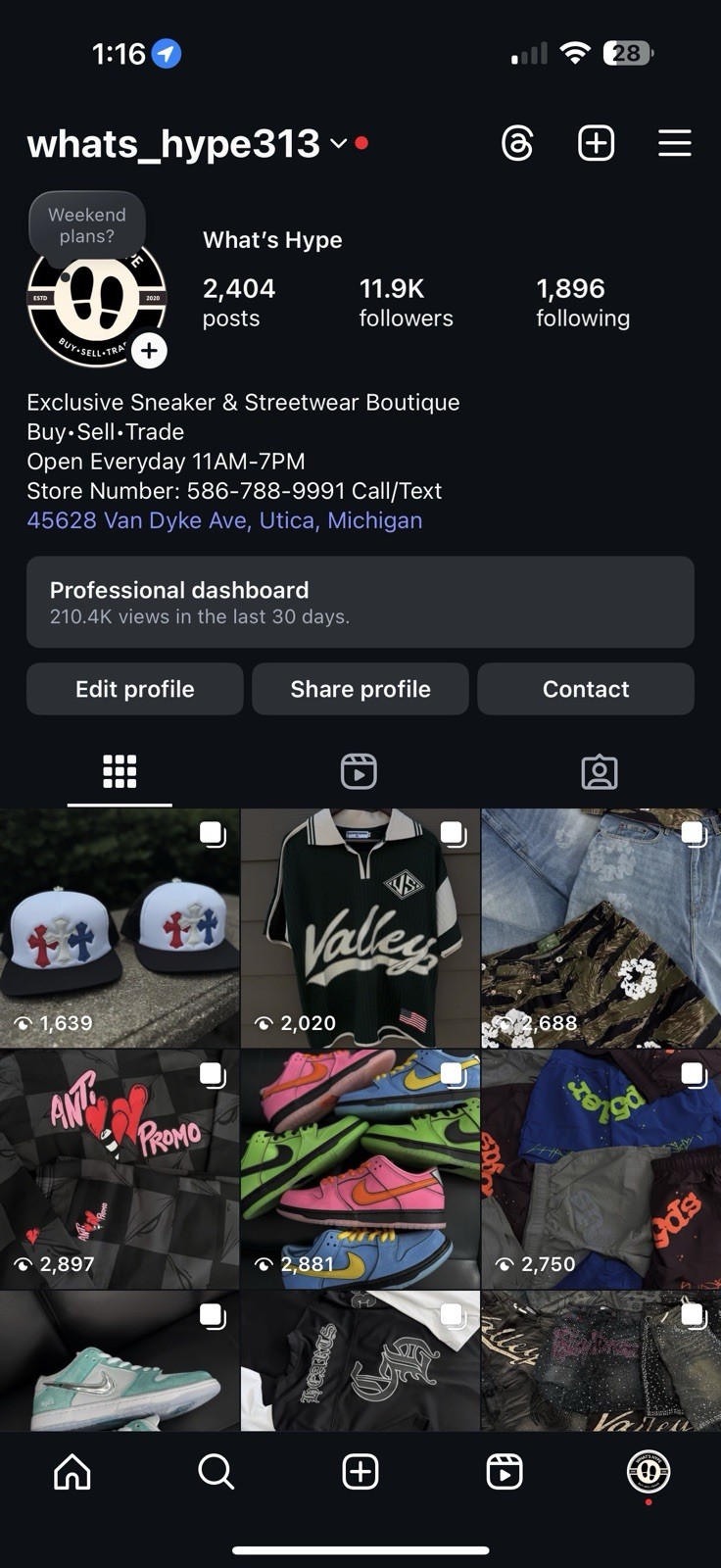
Task: View the 11.9K followers list
Action: (406, 302)
